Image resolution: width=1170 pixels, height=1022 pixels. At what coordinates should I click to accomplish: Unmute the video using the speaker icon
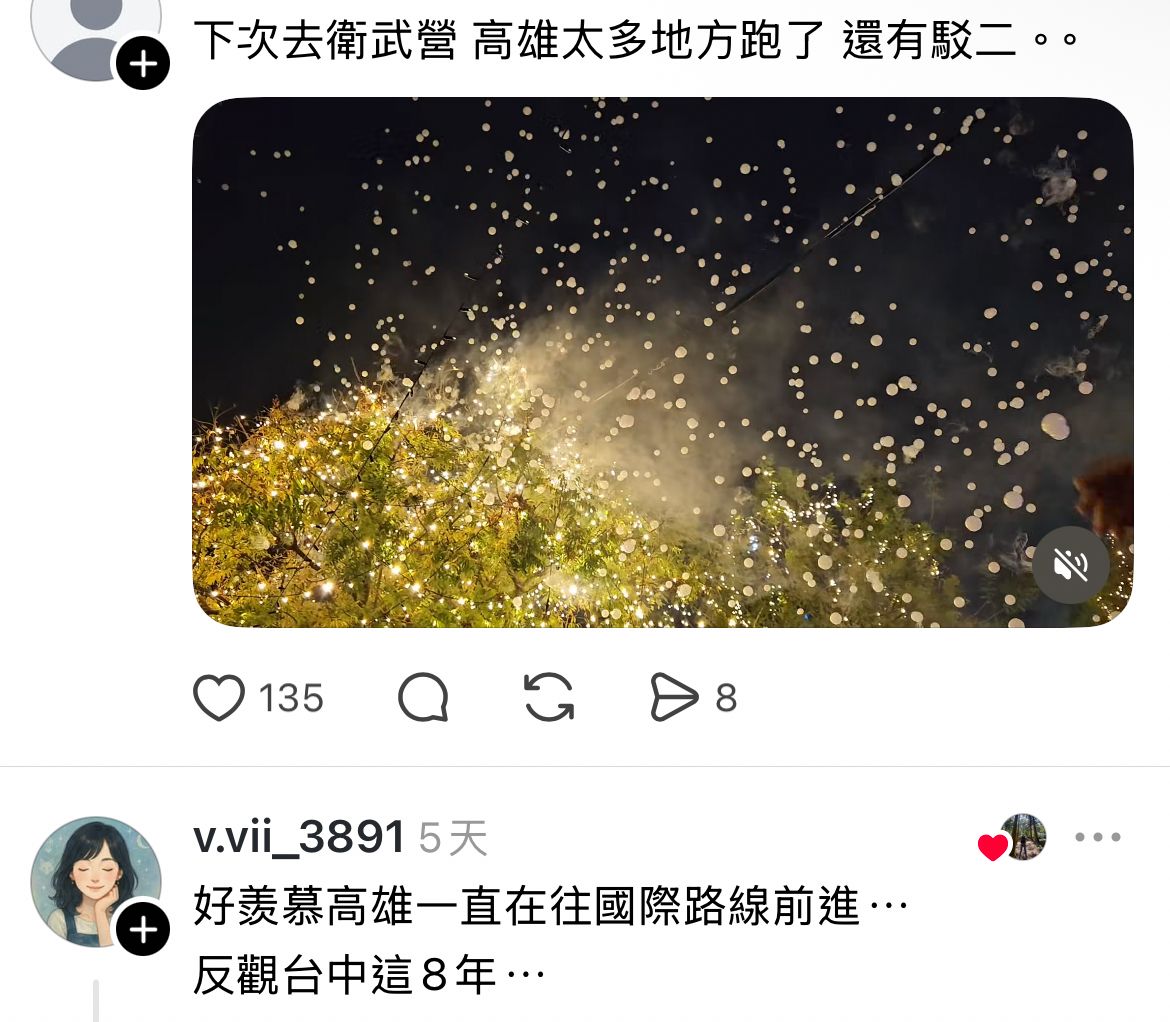coord(1071,565)
